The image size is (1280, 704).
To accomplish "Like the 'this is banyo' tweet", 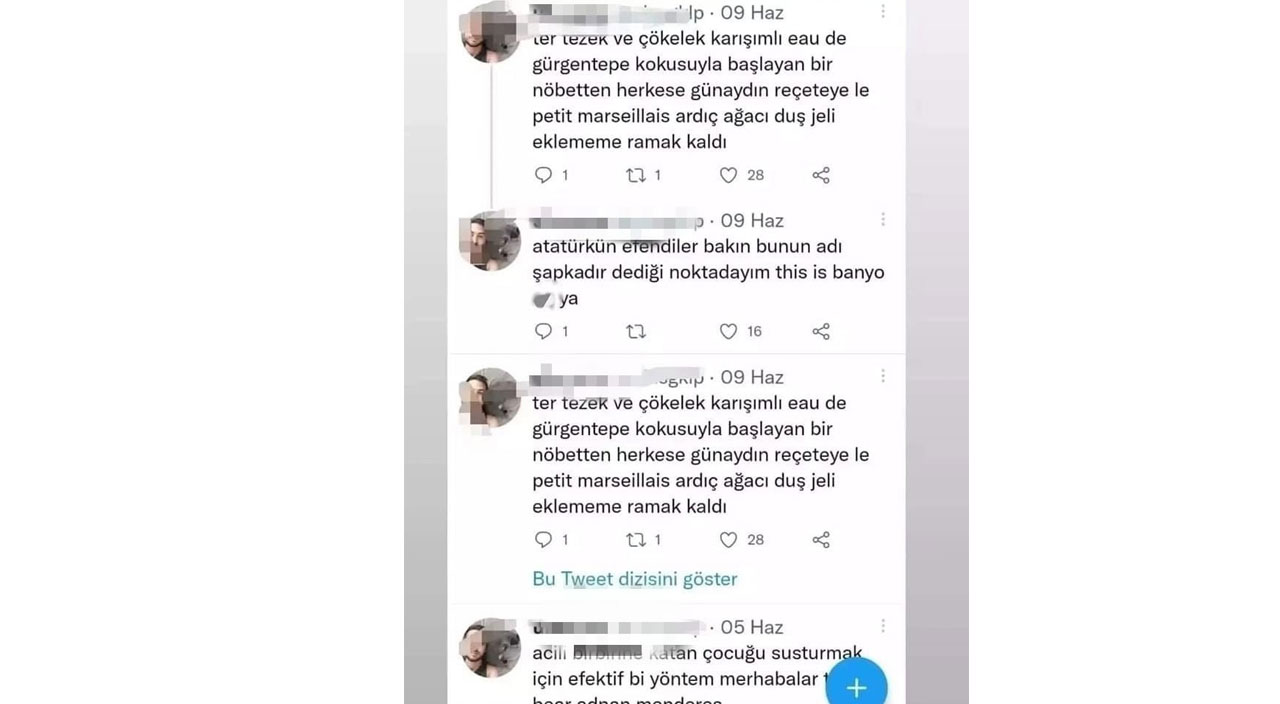I will (729, 331).
